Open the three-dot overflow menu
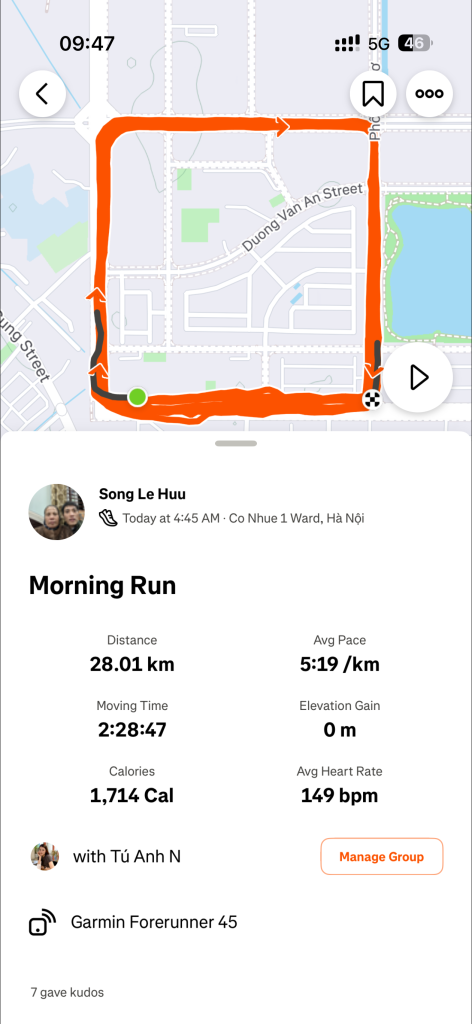Screen dimensions: 472x1024 pyautogui.click(x=430, y=94)
